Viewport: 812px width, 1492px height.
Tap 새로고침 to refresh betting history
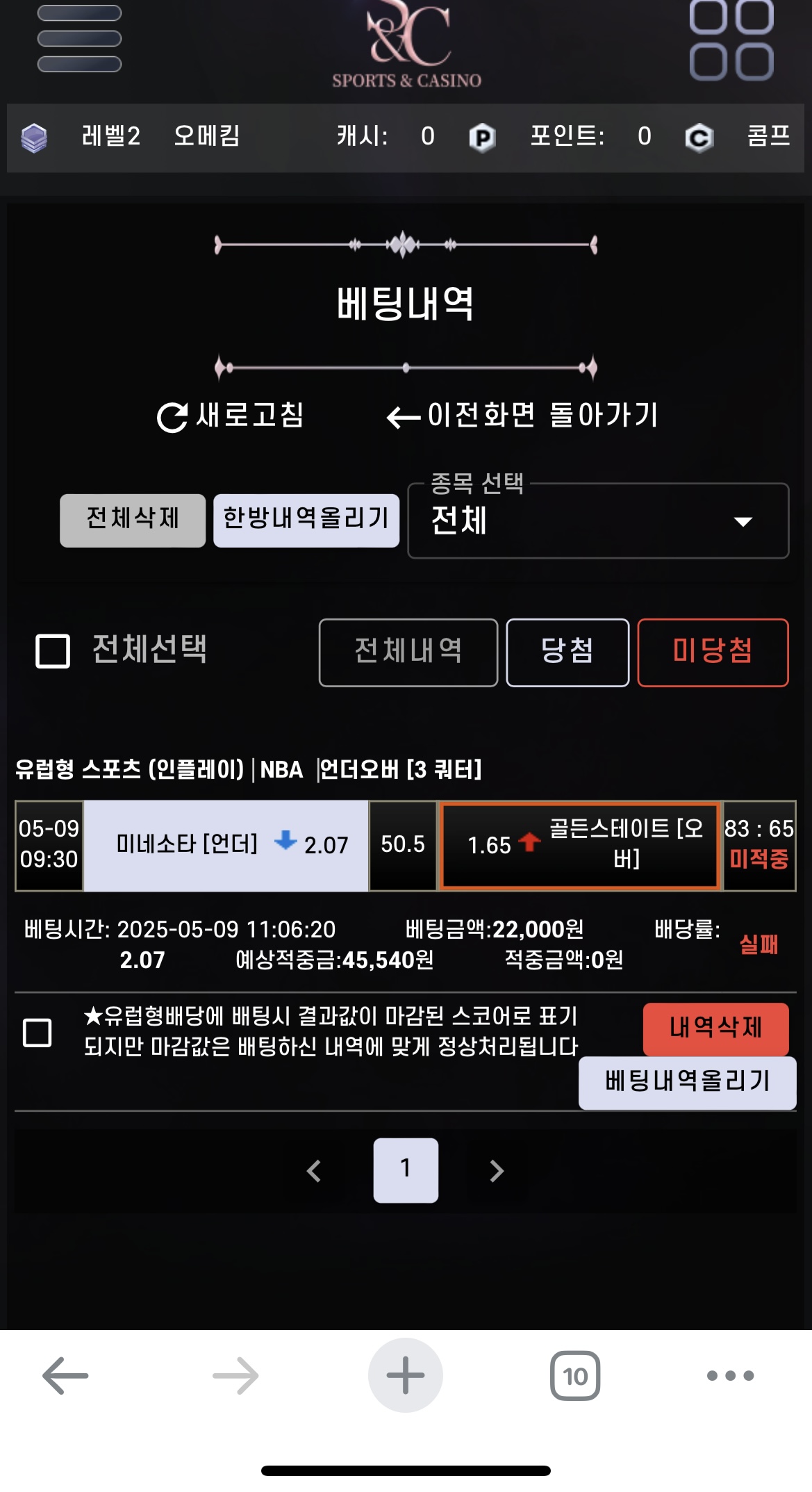pos(231,416)
